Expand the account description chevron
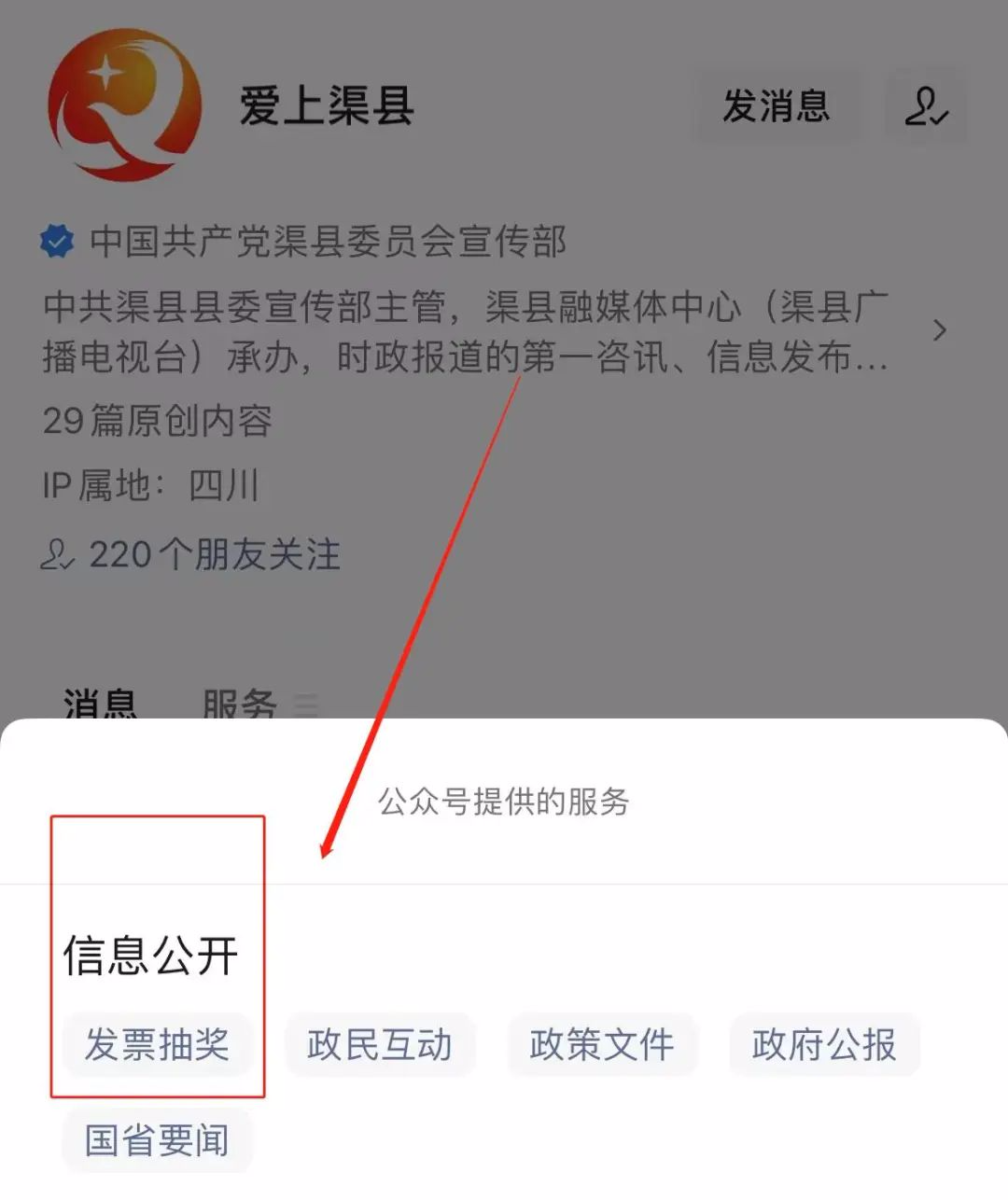The image size is (1008, 1200). pos(939,330)
